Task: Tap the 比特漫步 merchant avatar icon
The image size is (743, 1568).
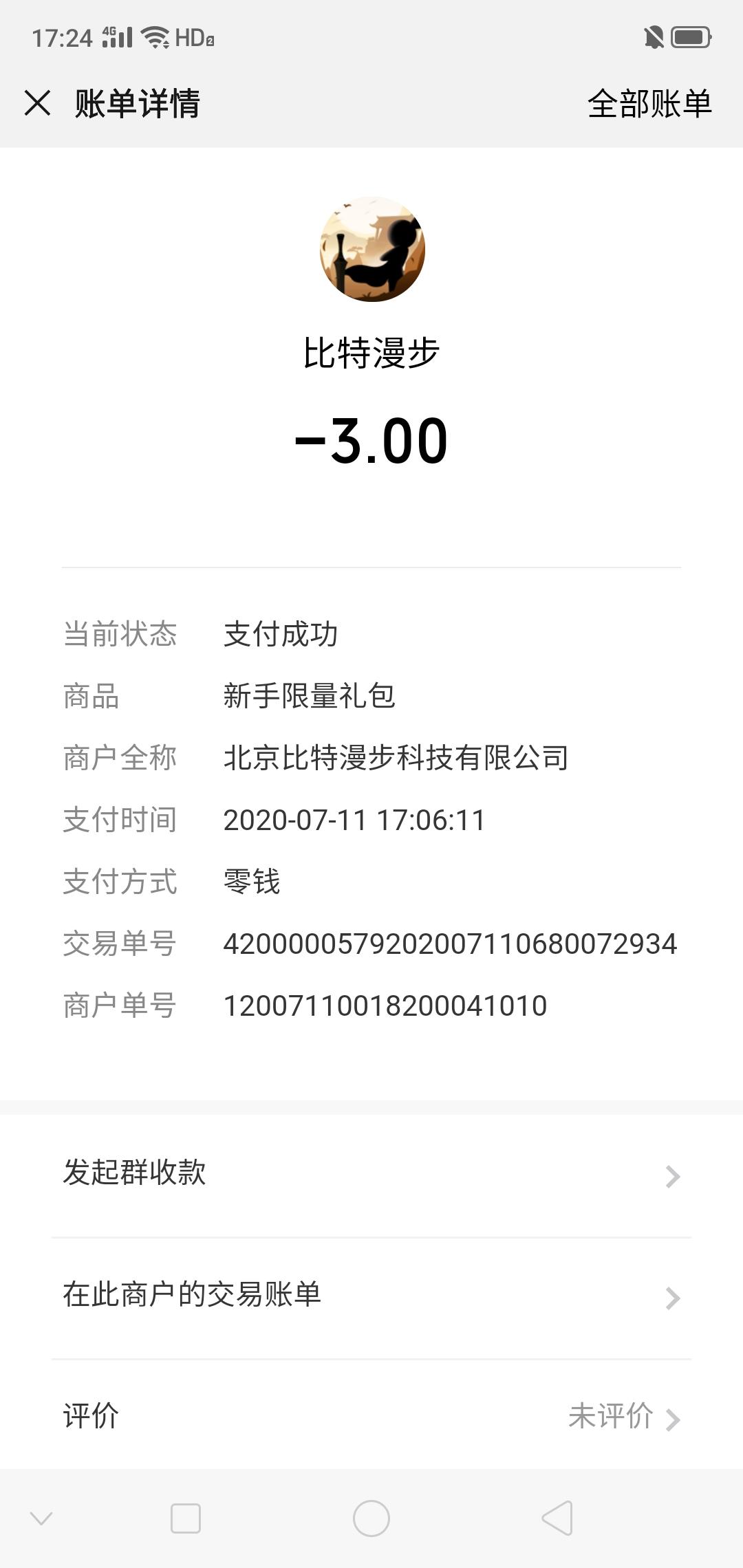Action: click(x=371, y=249)
